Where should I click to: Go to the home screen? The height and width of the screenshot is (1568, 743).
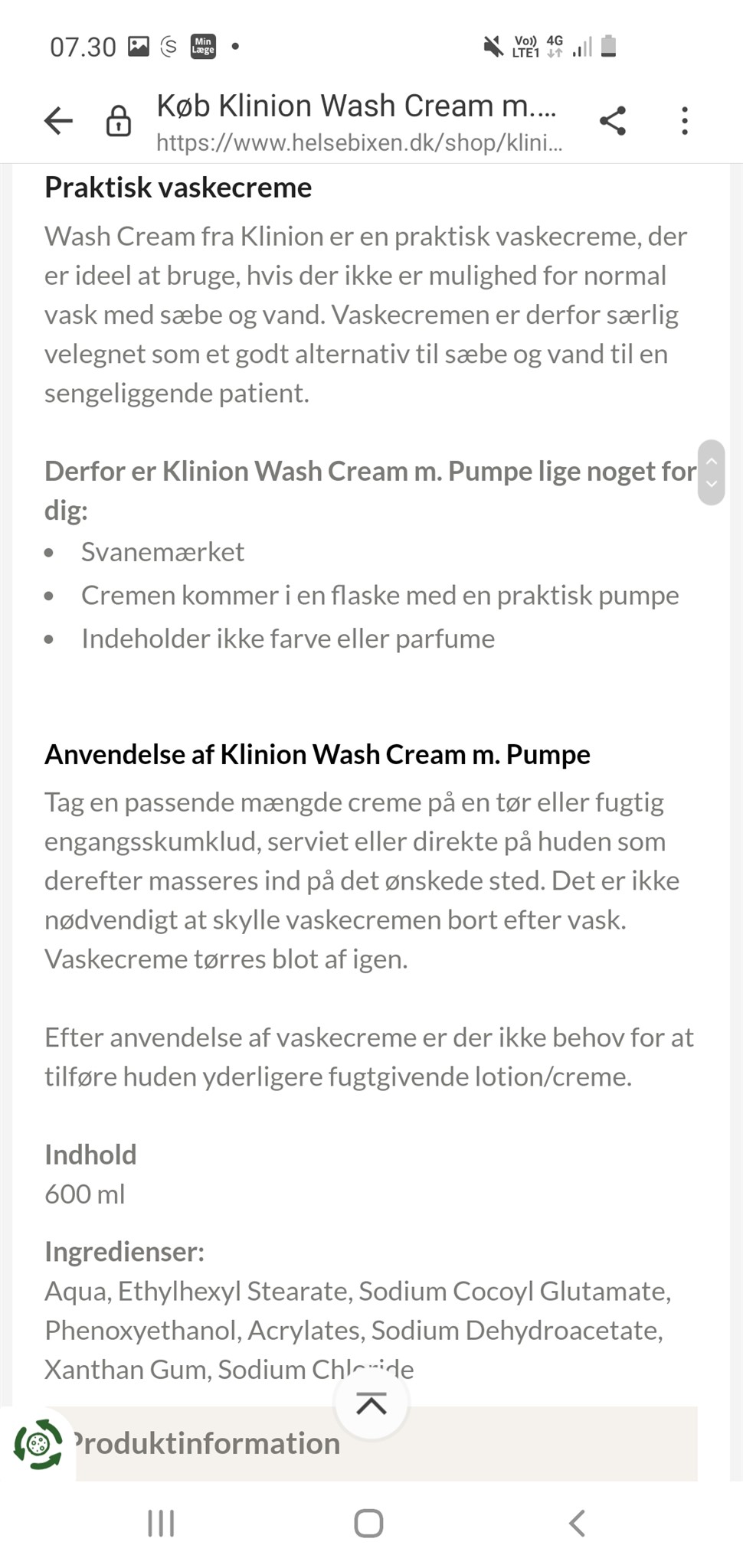[368, 1523]
